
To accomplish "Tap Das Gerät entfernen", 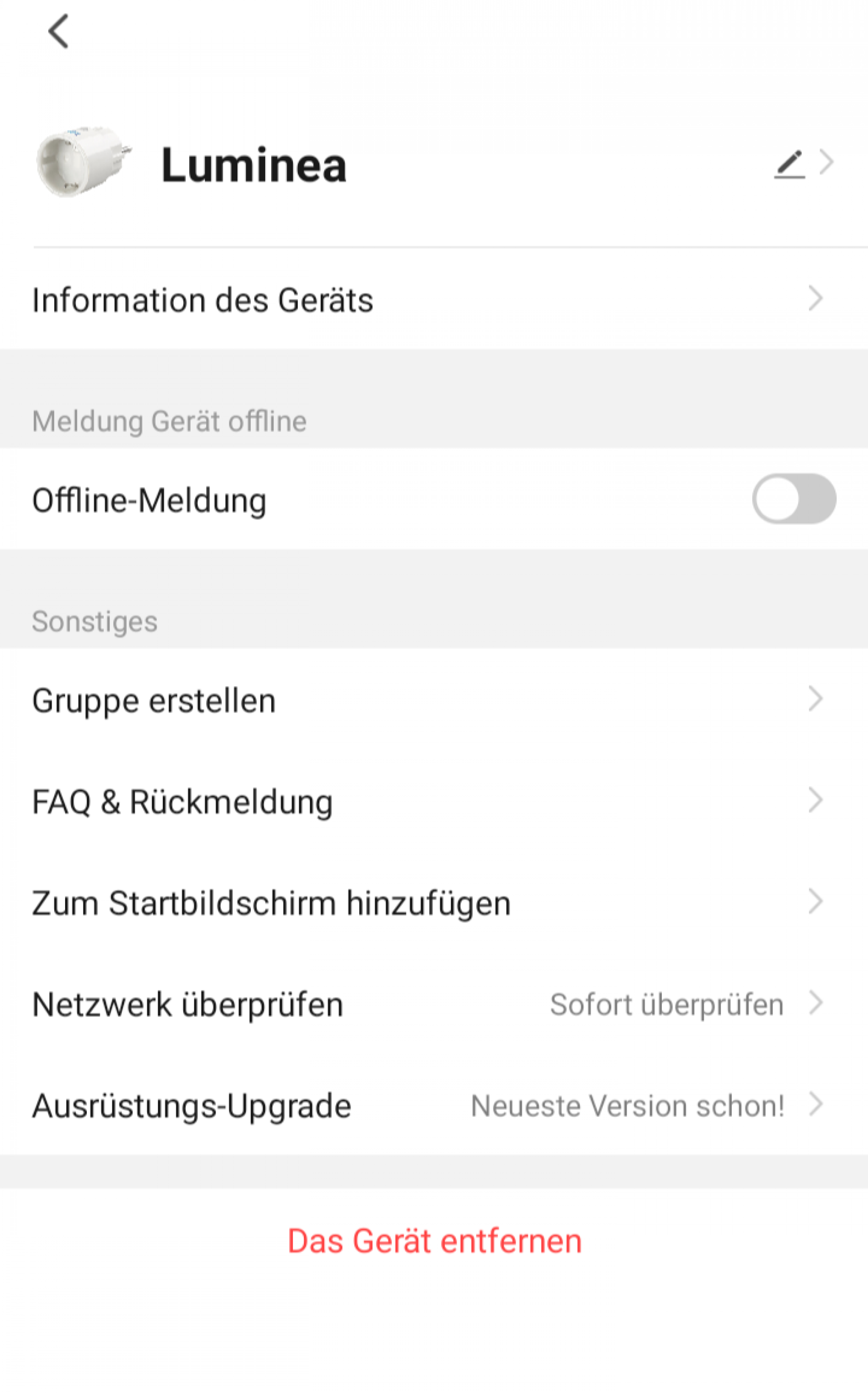I will point(434,1240).
